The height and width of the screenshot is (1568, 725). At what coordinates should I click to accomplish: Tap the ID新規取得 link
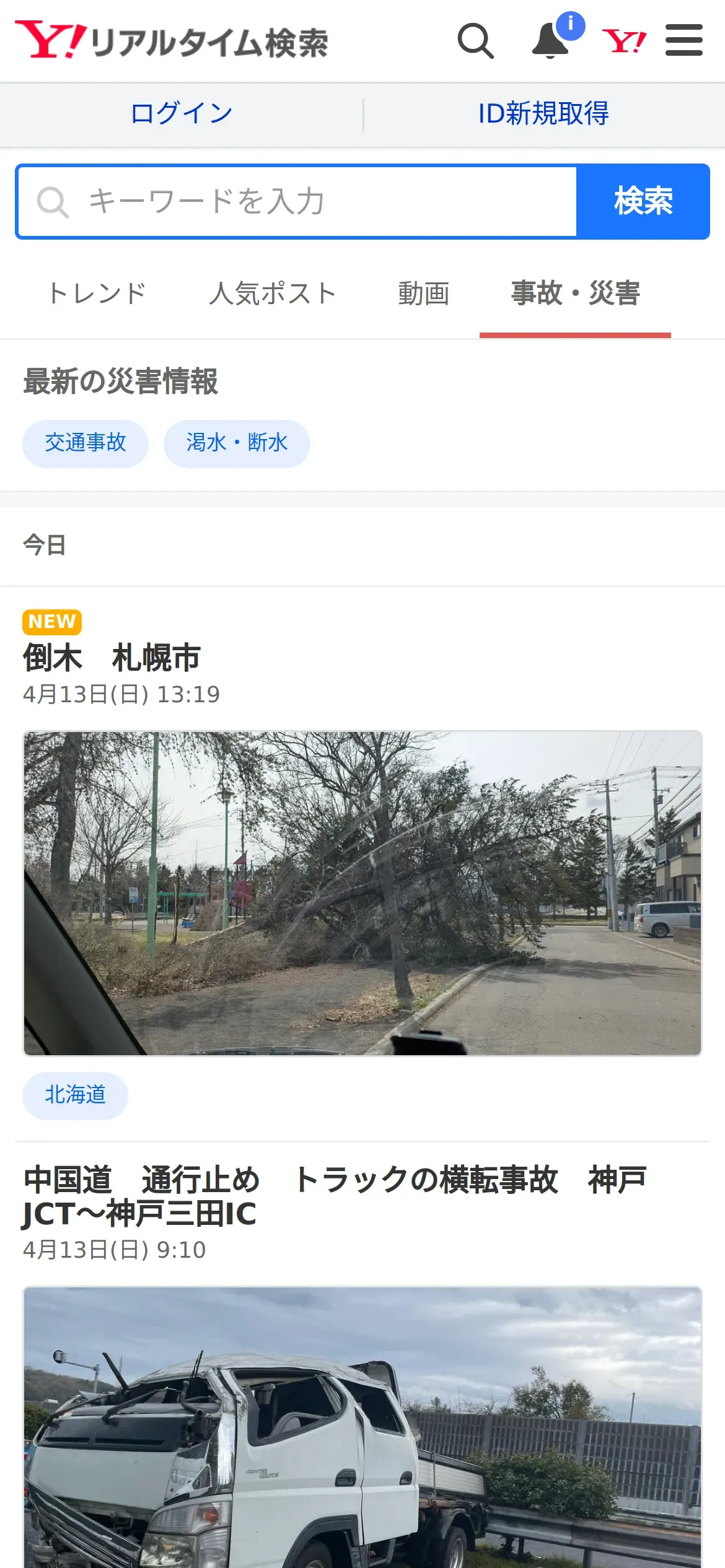point(543,114)
